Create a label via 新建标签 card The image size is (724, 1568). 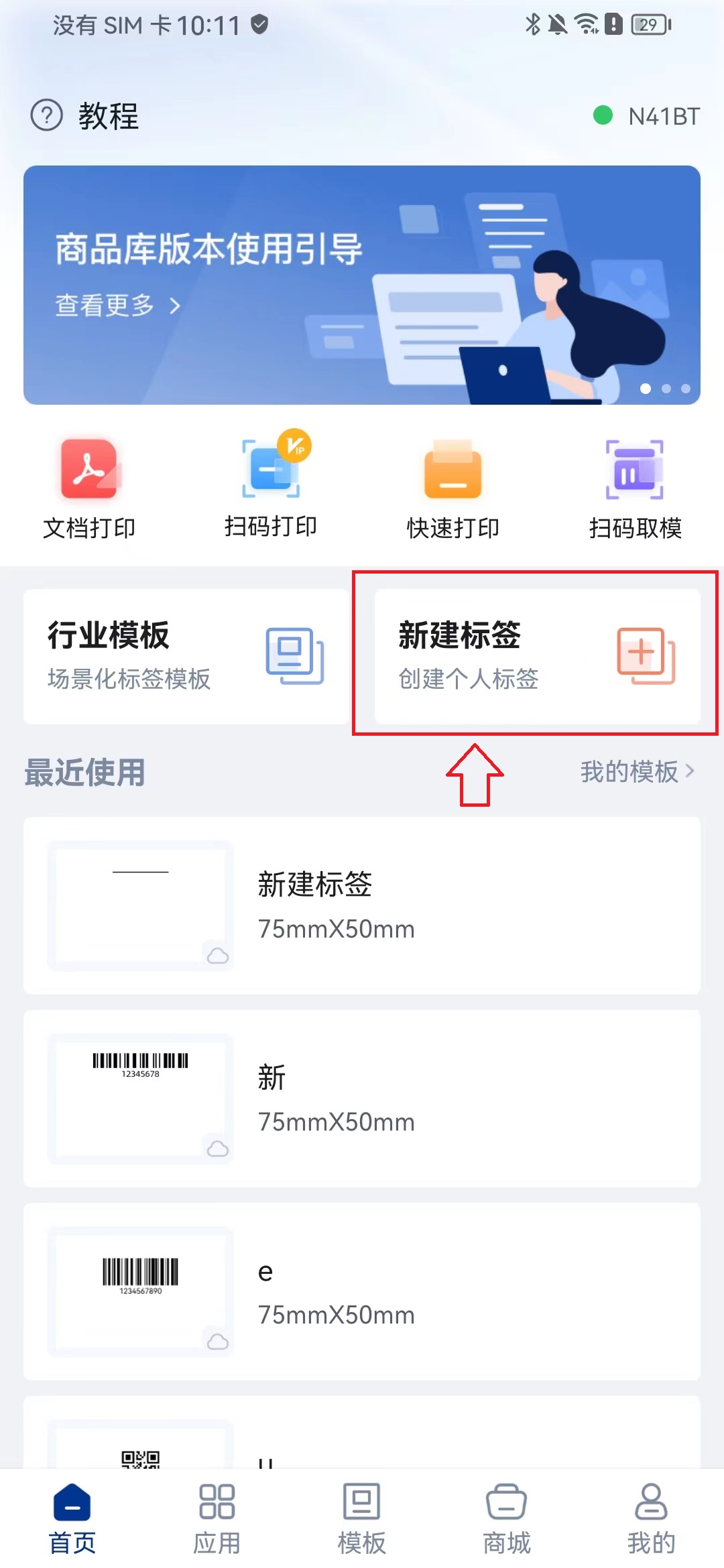(536, 656)
